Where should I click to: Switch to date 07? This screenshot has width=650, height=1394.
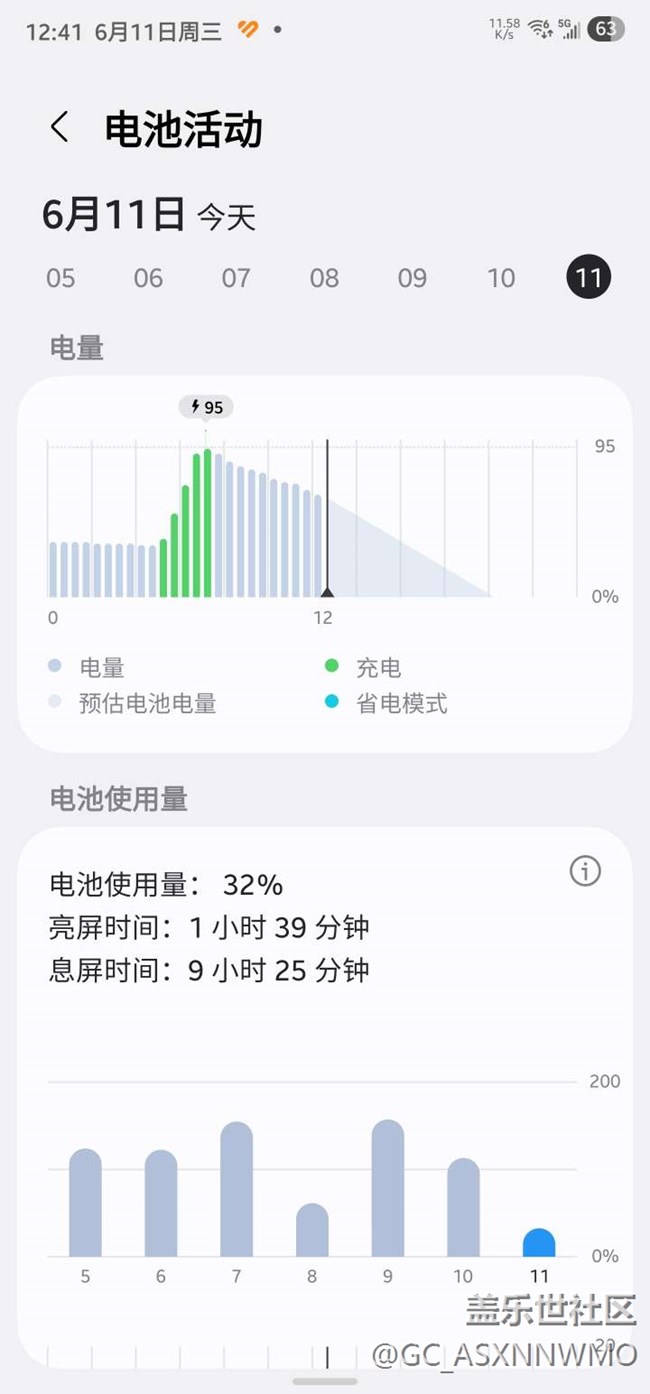(236, 277)
